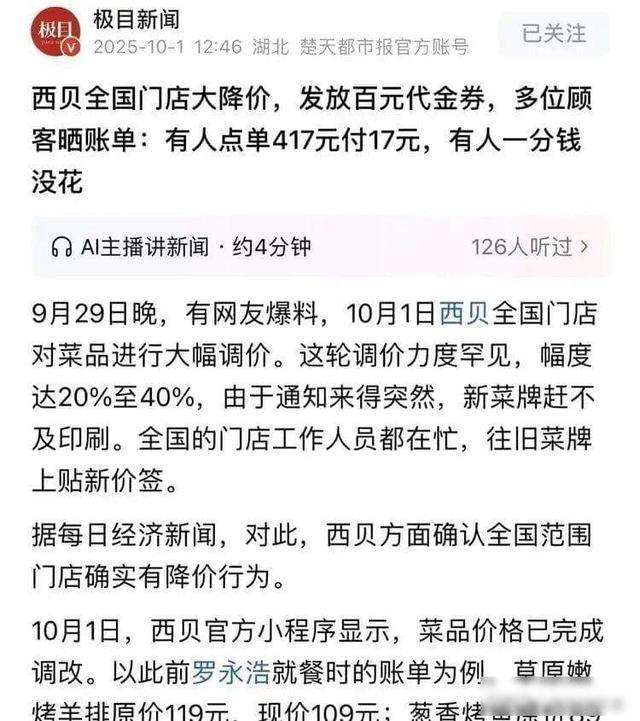This screenshot has height=721, width=640.
Task: Tap the 已关注 follow button
Action: 554,33
